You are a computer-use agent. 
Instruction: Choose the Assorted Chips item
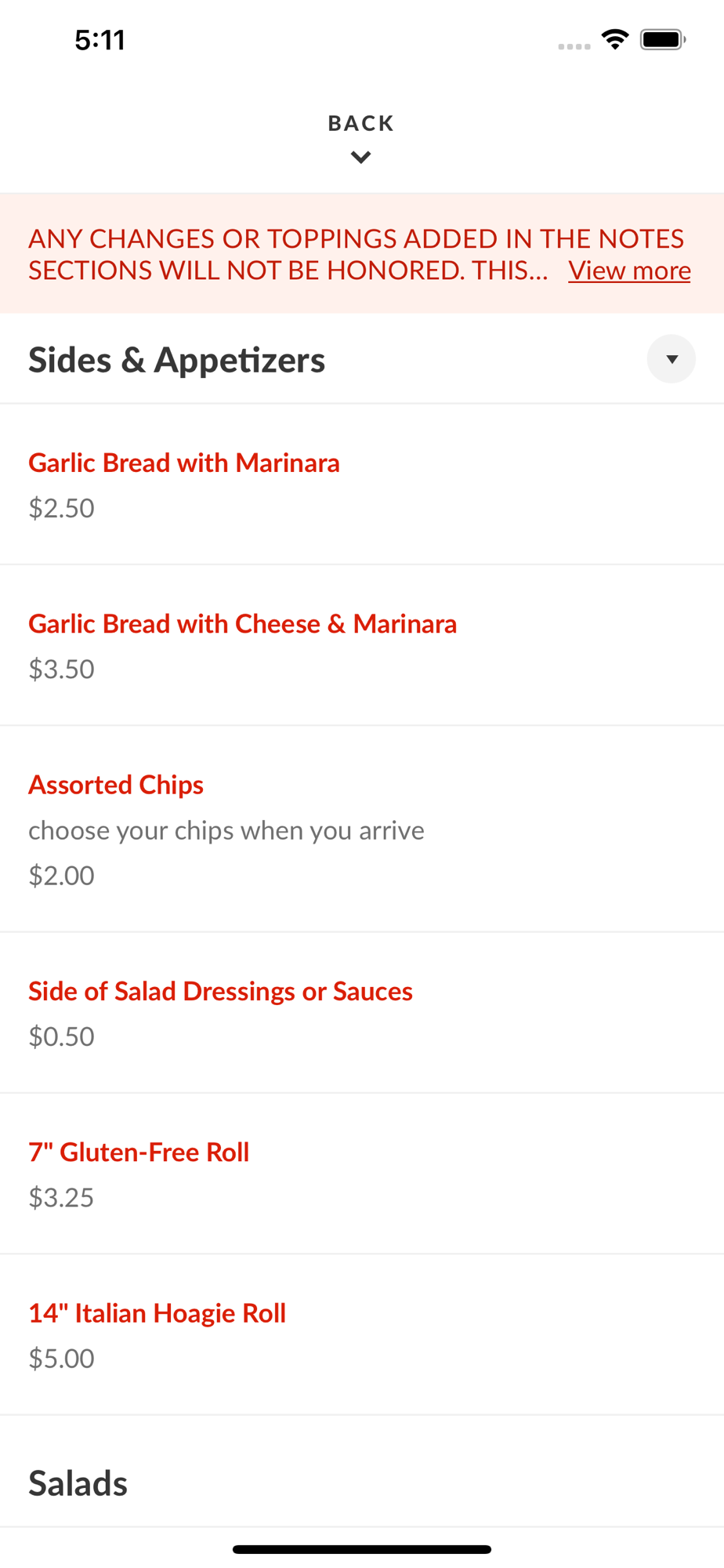362,829
